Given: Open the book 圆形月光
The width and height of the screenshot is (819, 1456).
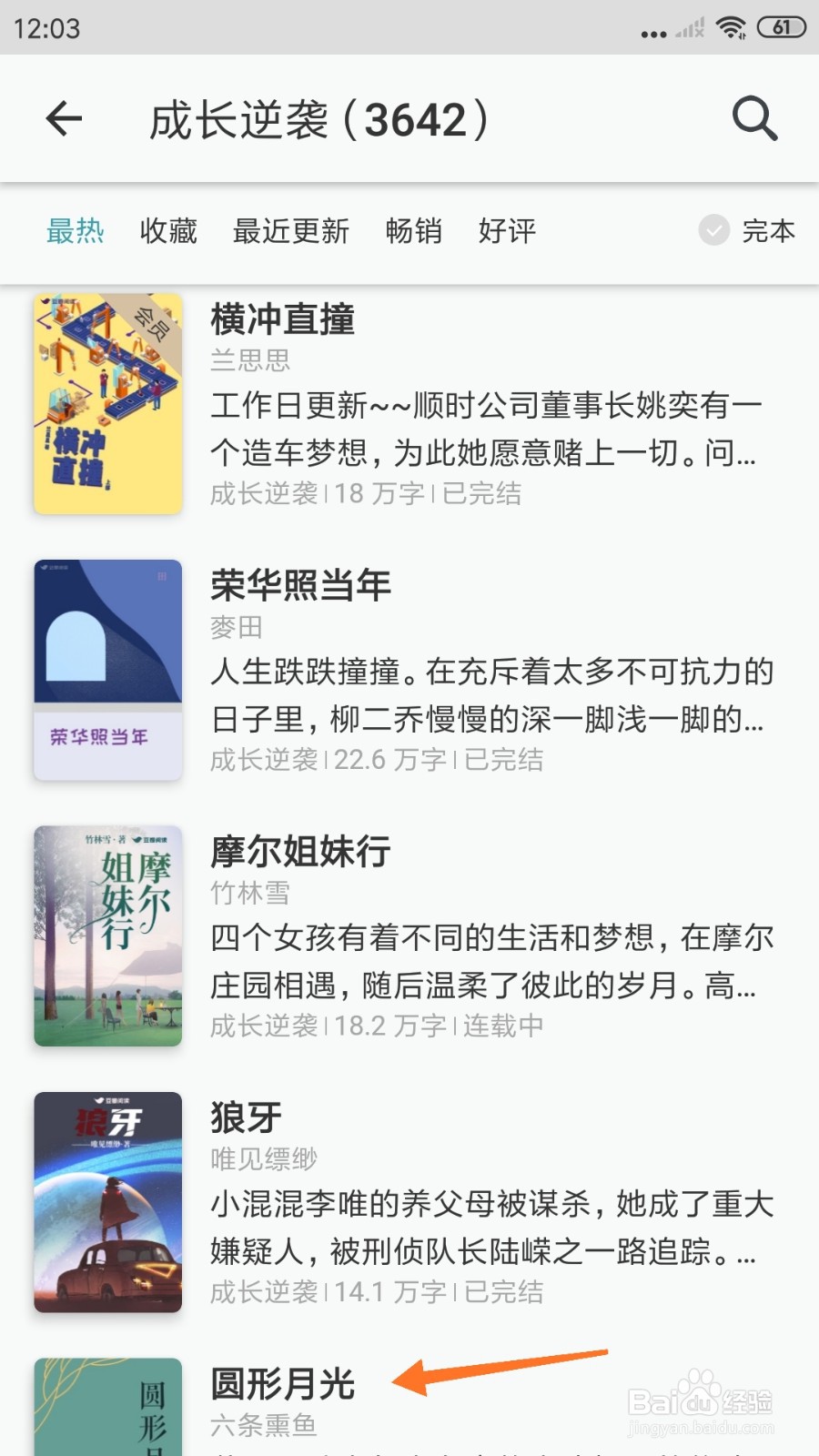Looking at the screenshot, I should click(x=283, y=1385).
